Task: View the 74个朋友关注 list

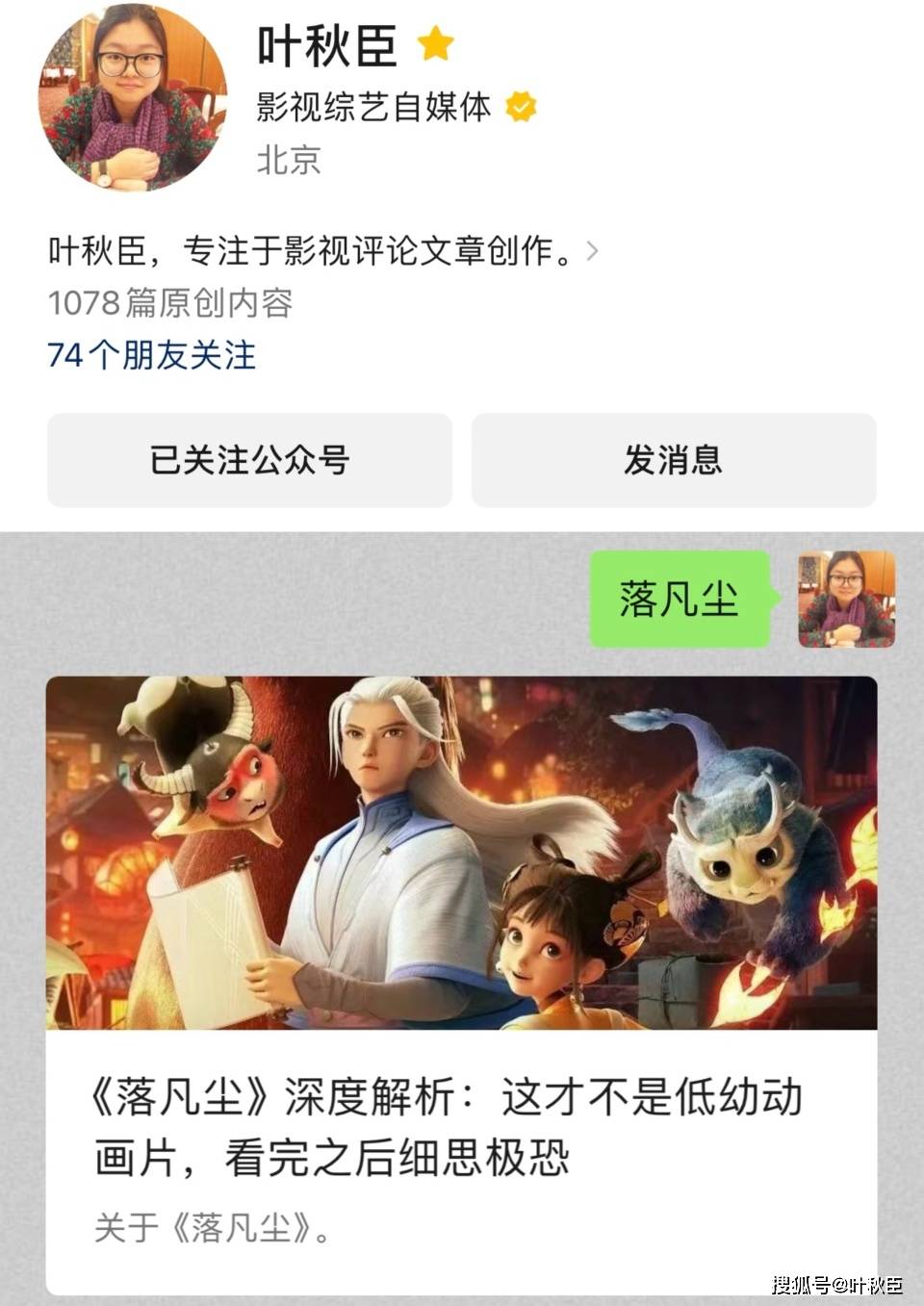Action: [151, 355]
